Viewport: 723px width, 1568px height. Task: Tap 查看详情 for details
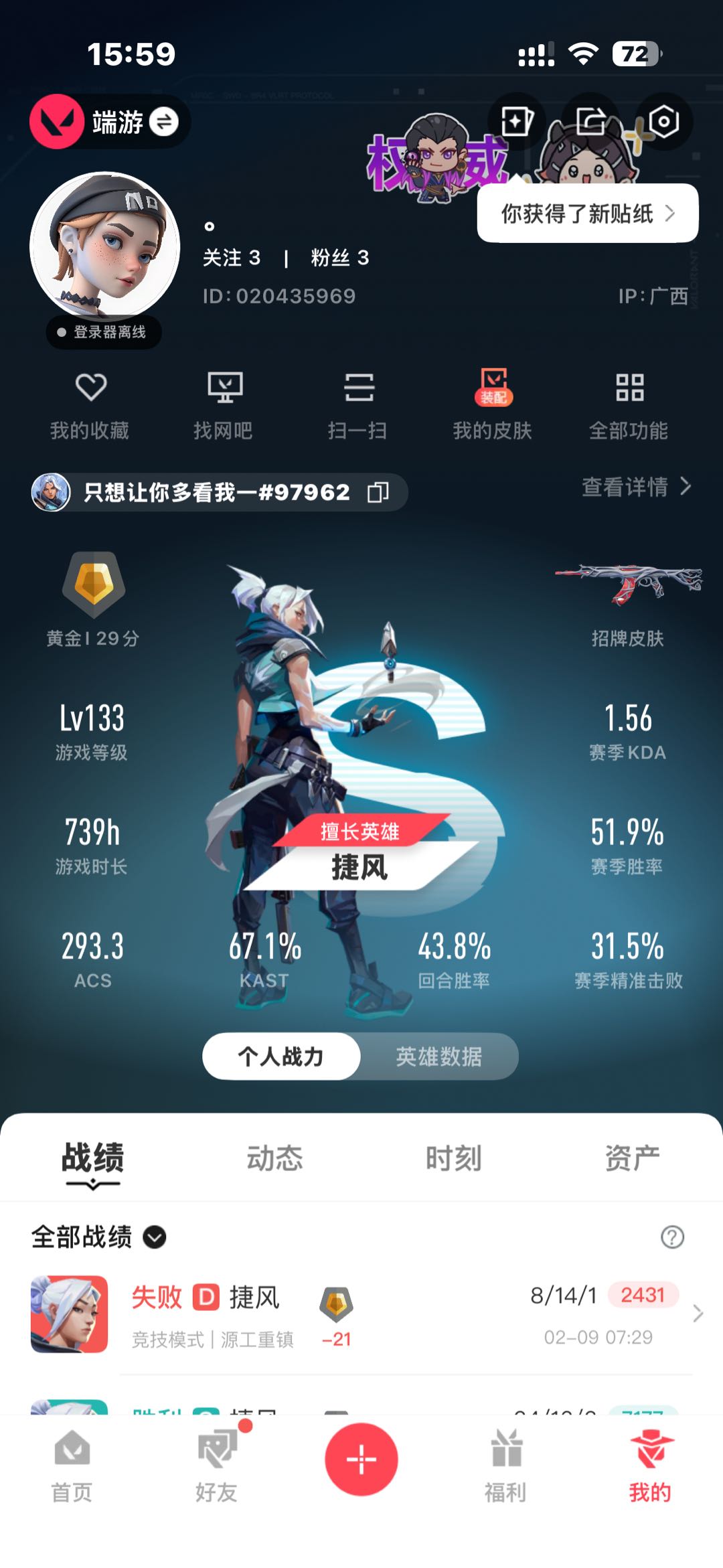tap(635, 487)
